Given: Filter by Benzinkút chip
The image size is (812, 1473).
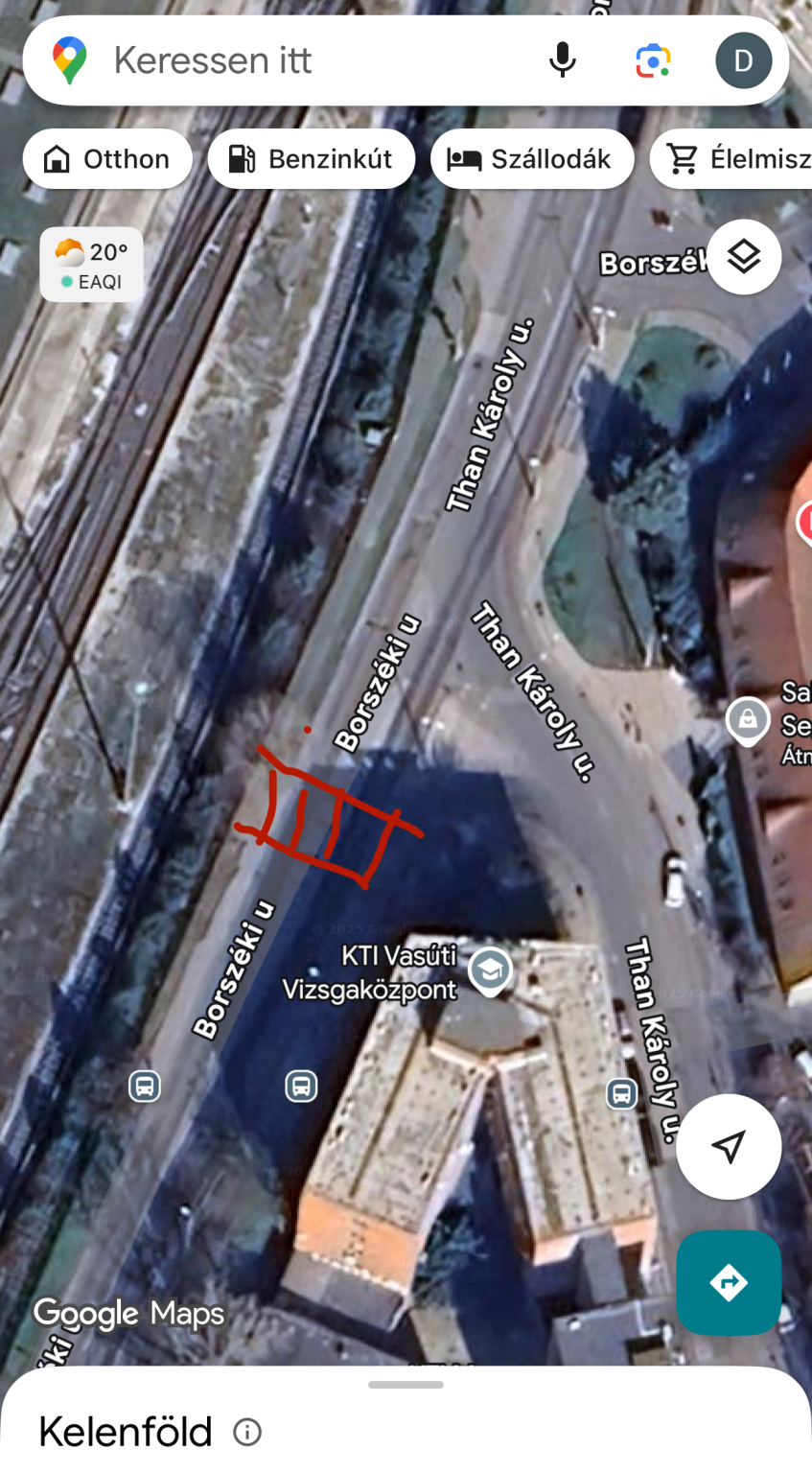Looking at the screenshot, I should (x=312, y=159).
